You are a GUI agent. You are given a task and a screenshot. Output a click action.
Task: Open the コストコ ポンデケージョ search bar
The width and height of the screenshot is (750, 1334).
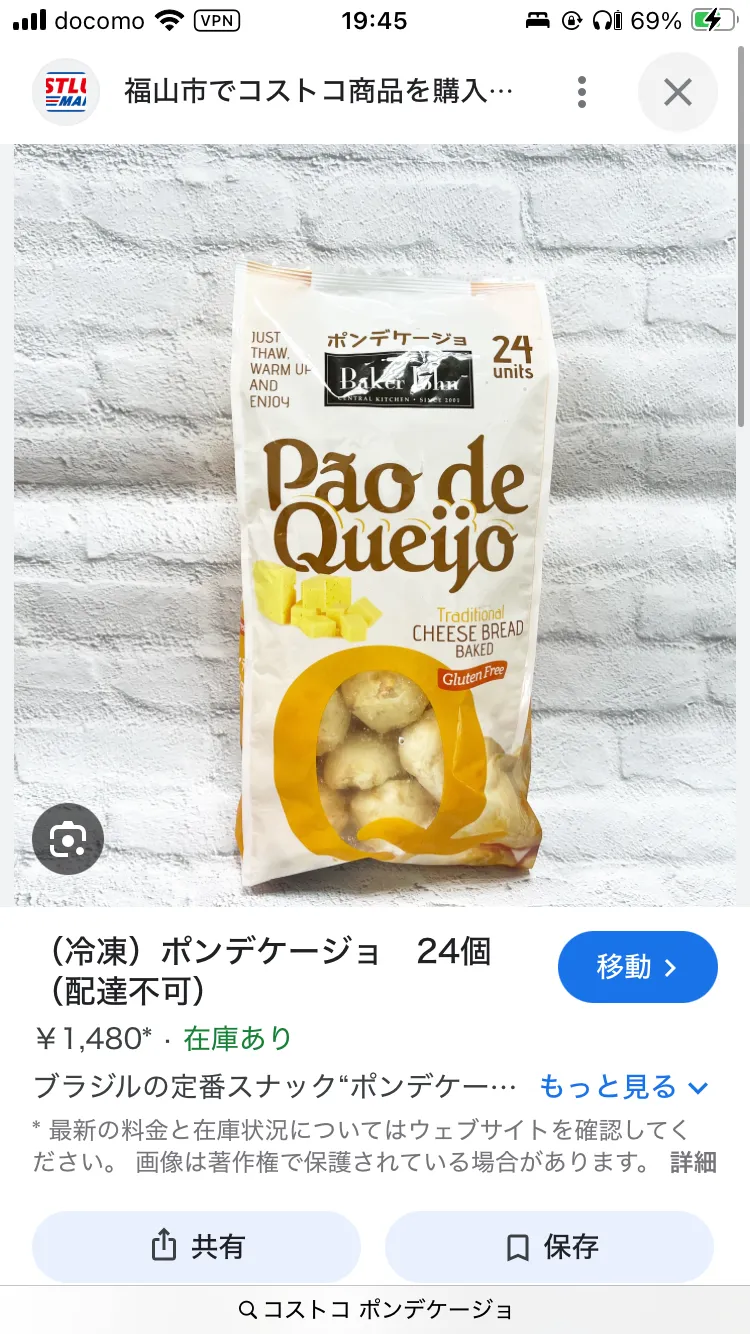click(375, 1309)
